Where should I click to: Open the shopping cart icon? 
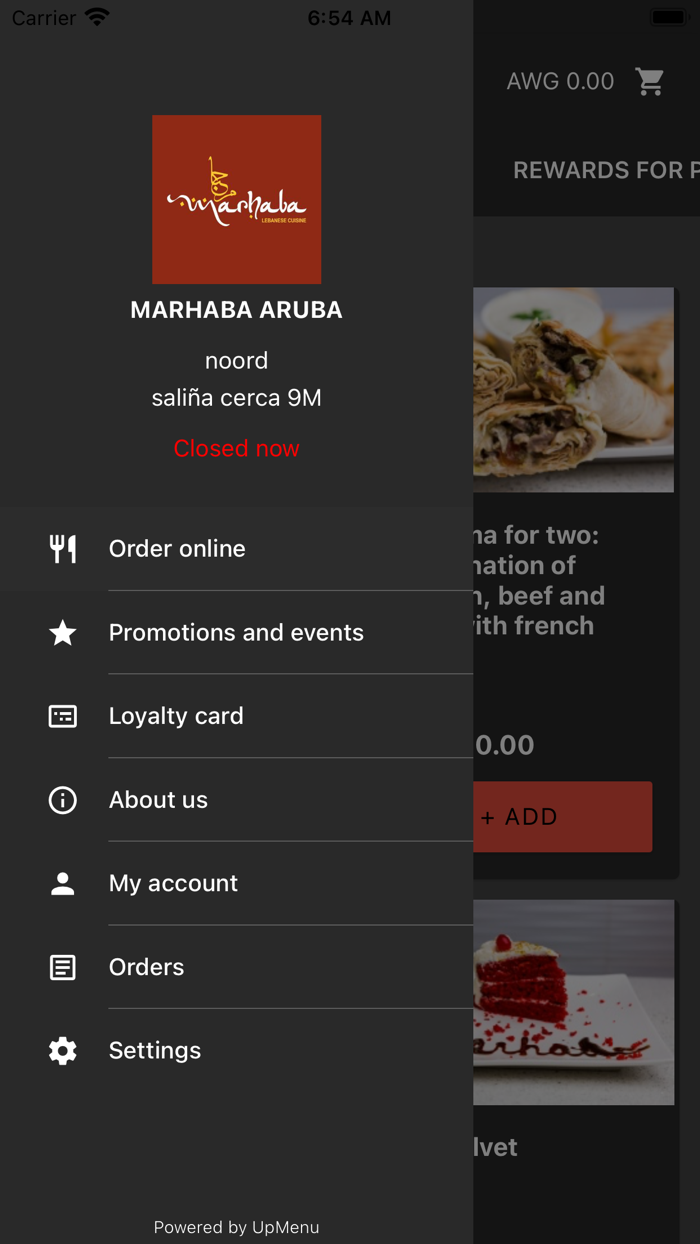tap(650, 82)
